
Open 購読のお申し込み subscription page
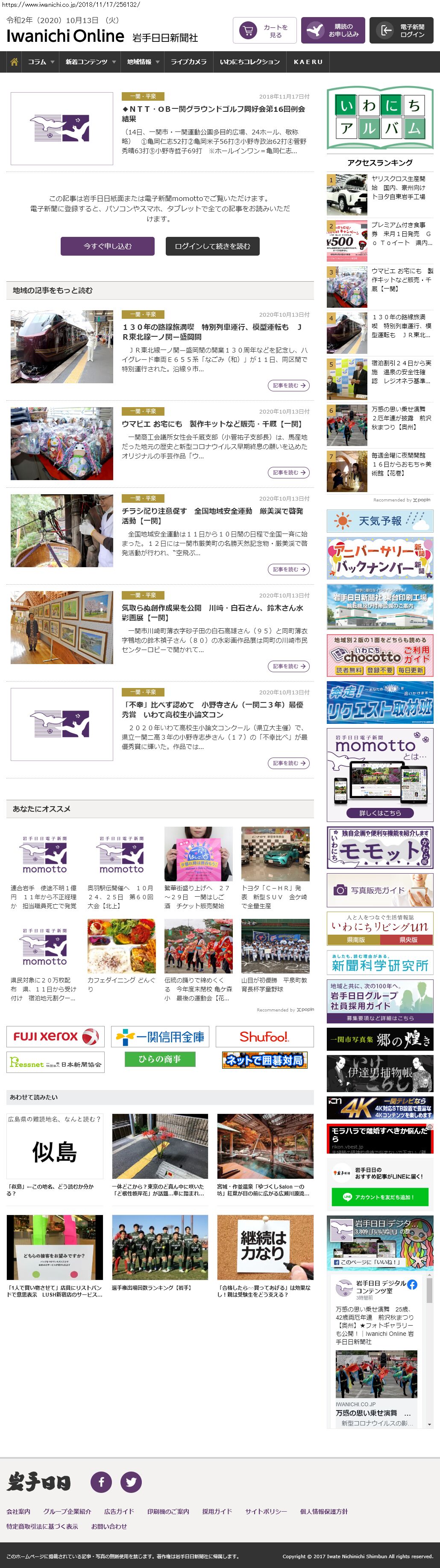click(333, 30)
